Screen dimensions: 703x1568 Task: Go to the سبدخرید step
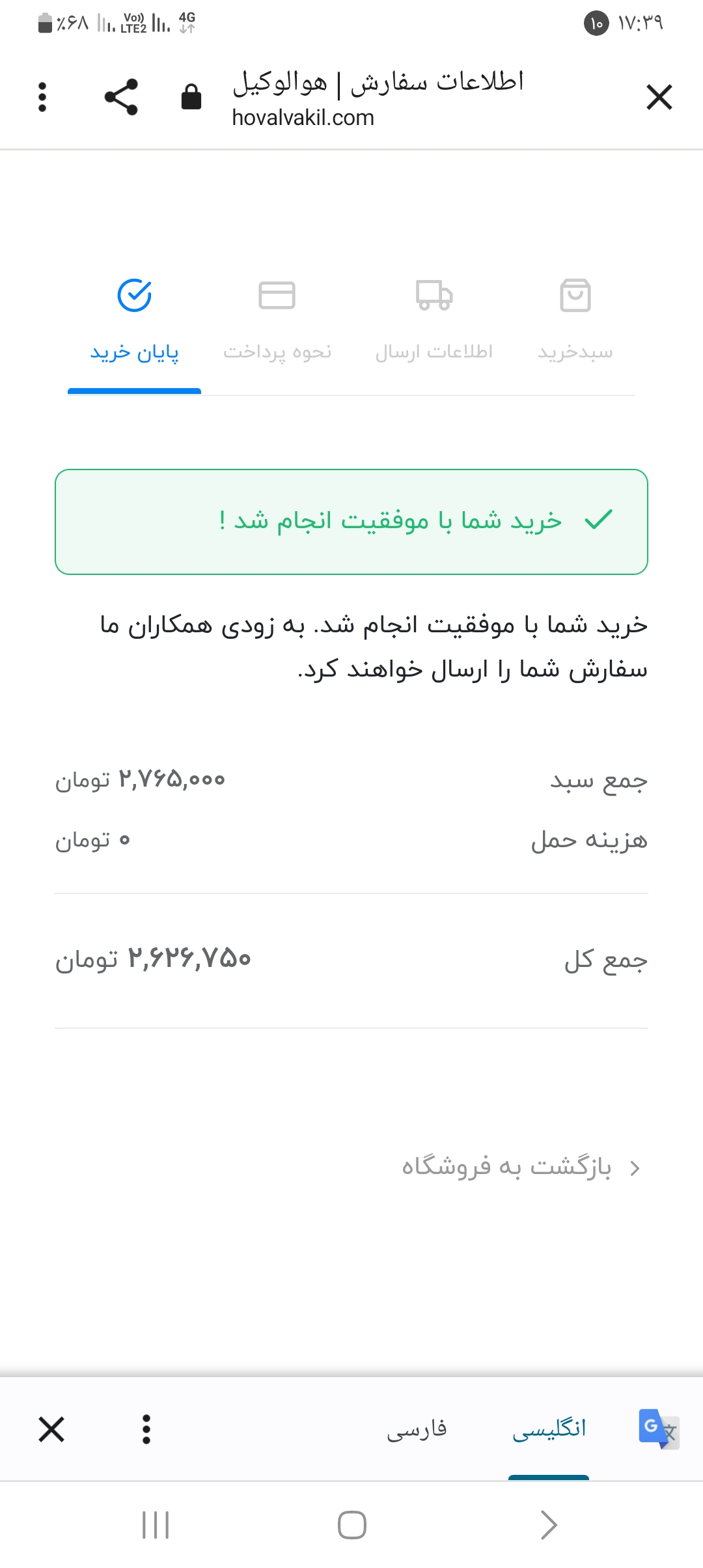[x=575, y=320]
